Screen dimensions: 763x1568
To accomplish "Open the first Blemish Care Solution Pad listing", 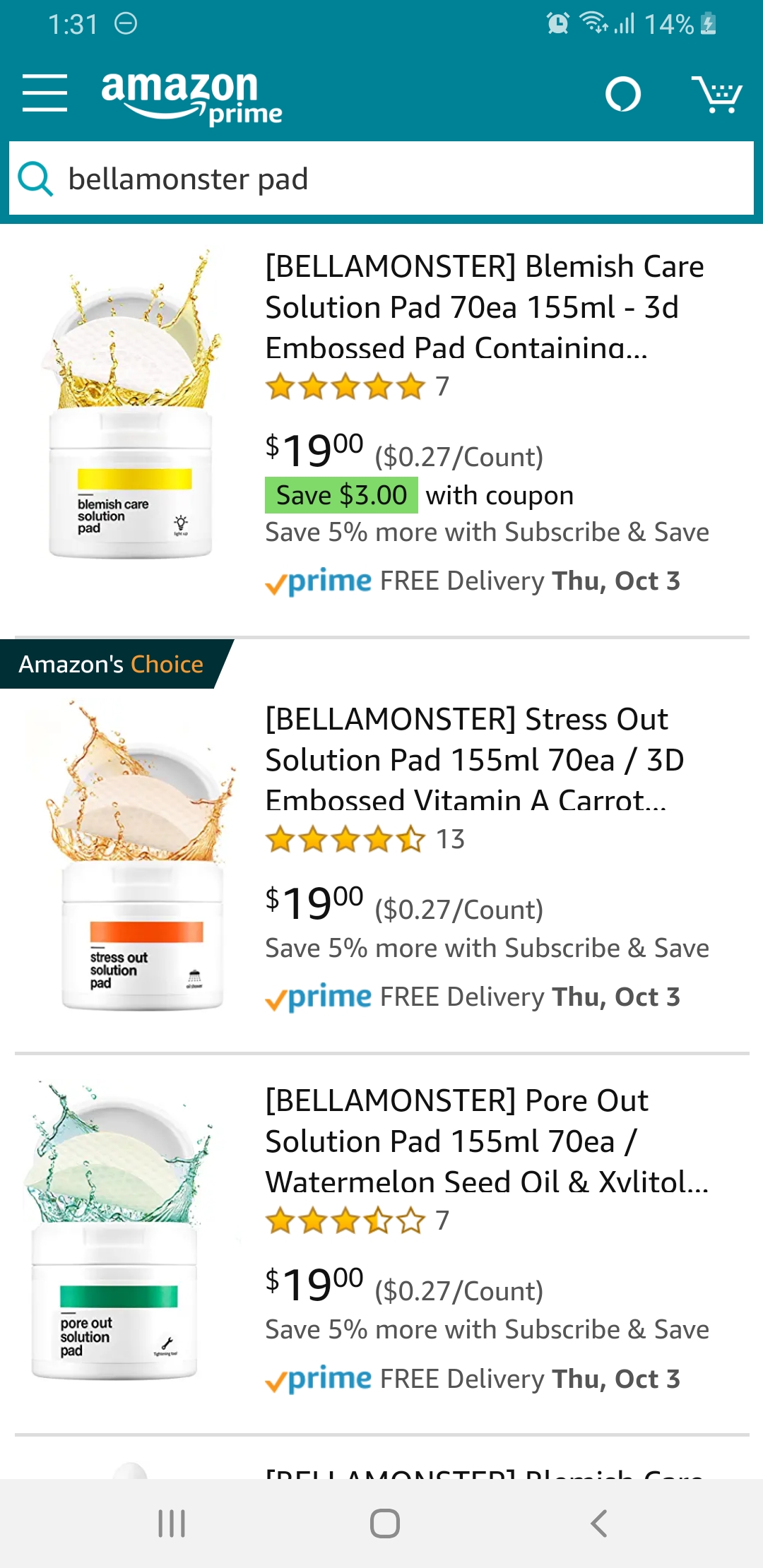I will (485, 307).
